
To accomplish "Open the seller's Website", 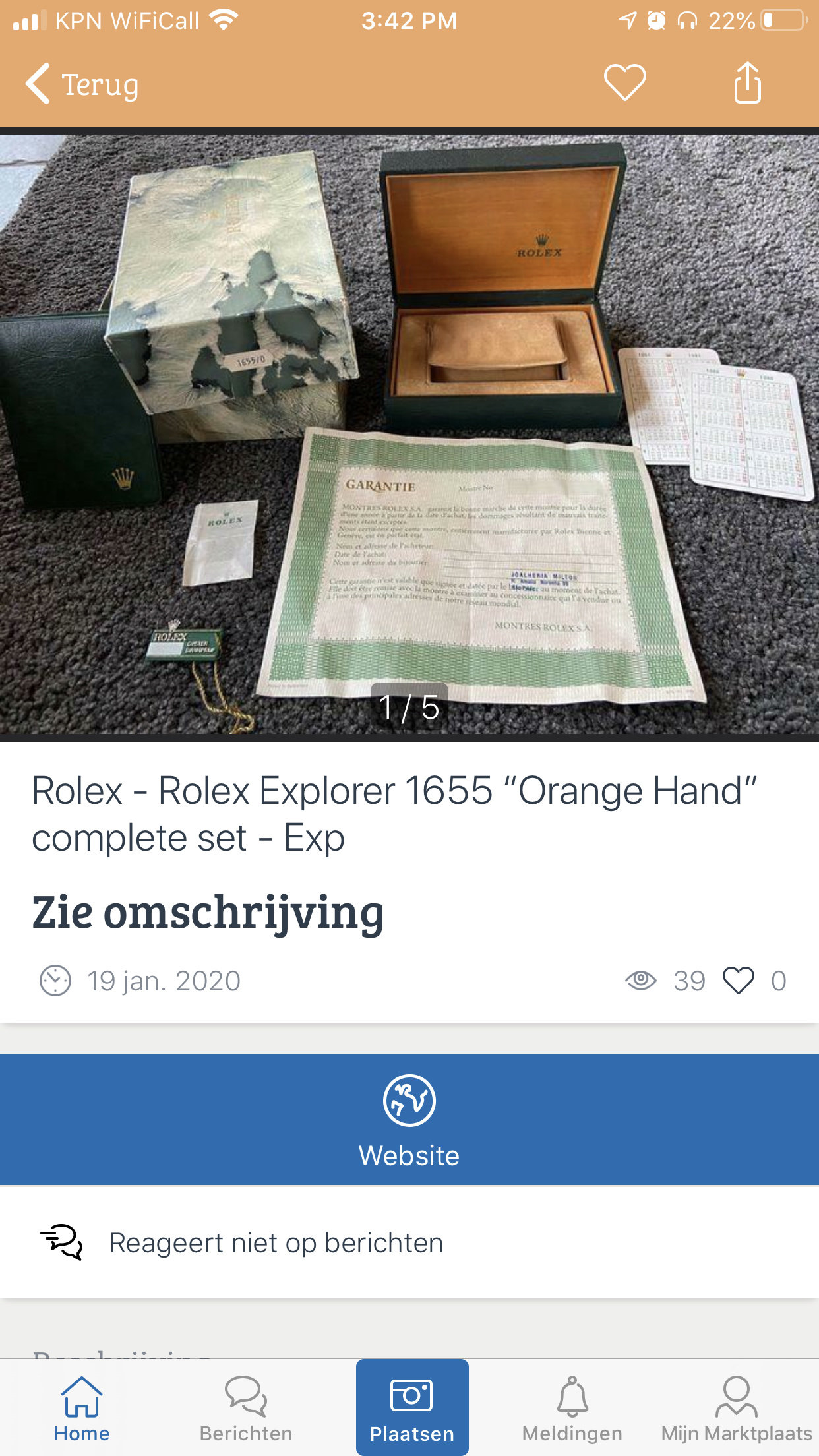I will pos(409,1120).
